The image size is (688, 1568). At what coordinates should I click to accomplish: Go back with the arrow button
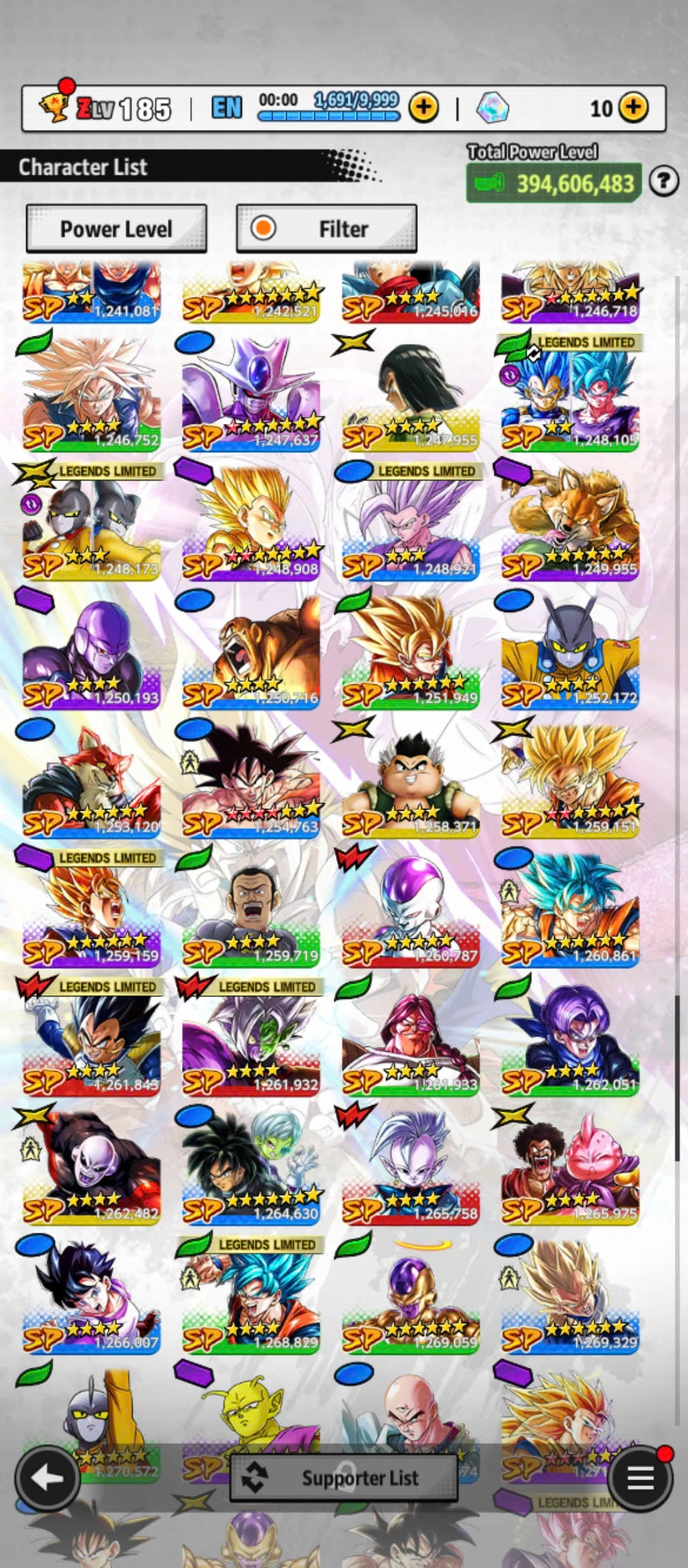(x=47, y=1477)
